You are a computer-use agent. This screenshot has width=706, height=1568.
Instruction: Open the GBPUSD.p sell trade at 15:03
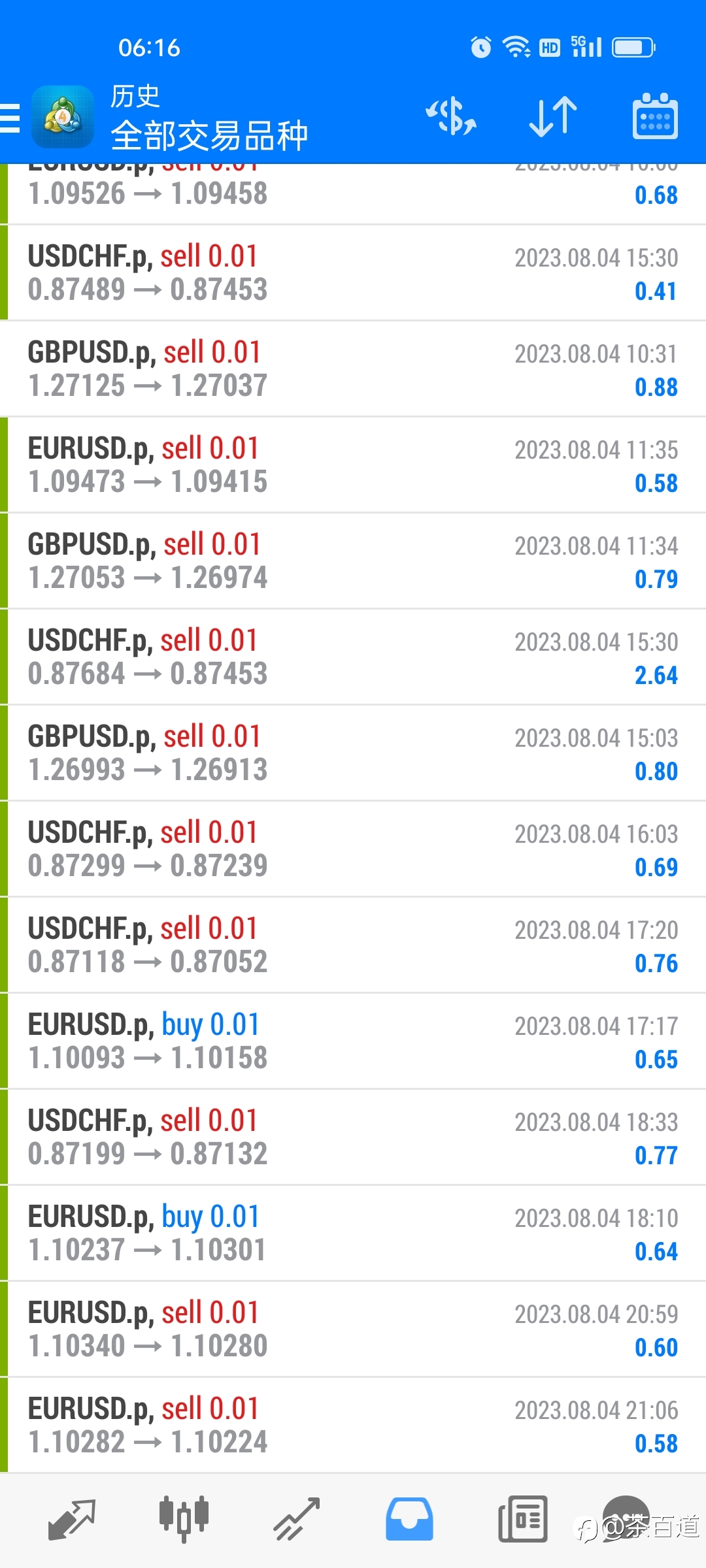tap(353, 753)
